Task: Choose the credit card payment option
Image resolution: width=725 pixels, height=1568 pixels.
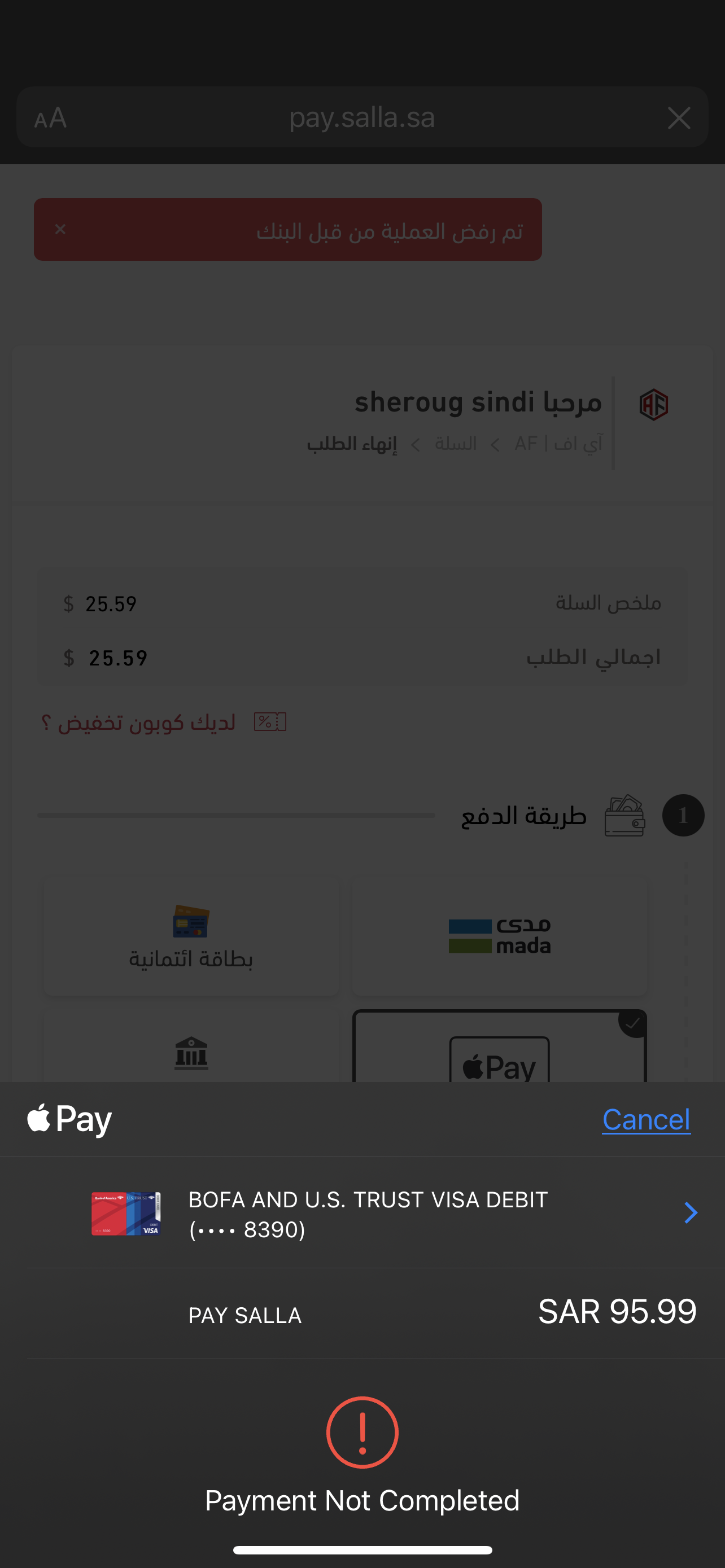Action: point(190,936)
